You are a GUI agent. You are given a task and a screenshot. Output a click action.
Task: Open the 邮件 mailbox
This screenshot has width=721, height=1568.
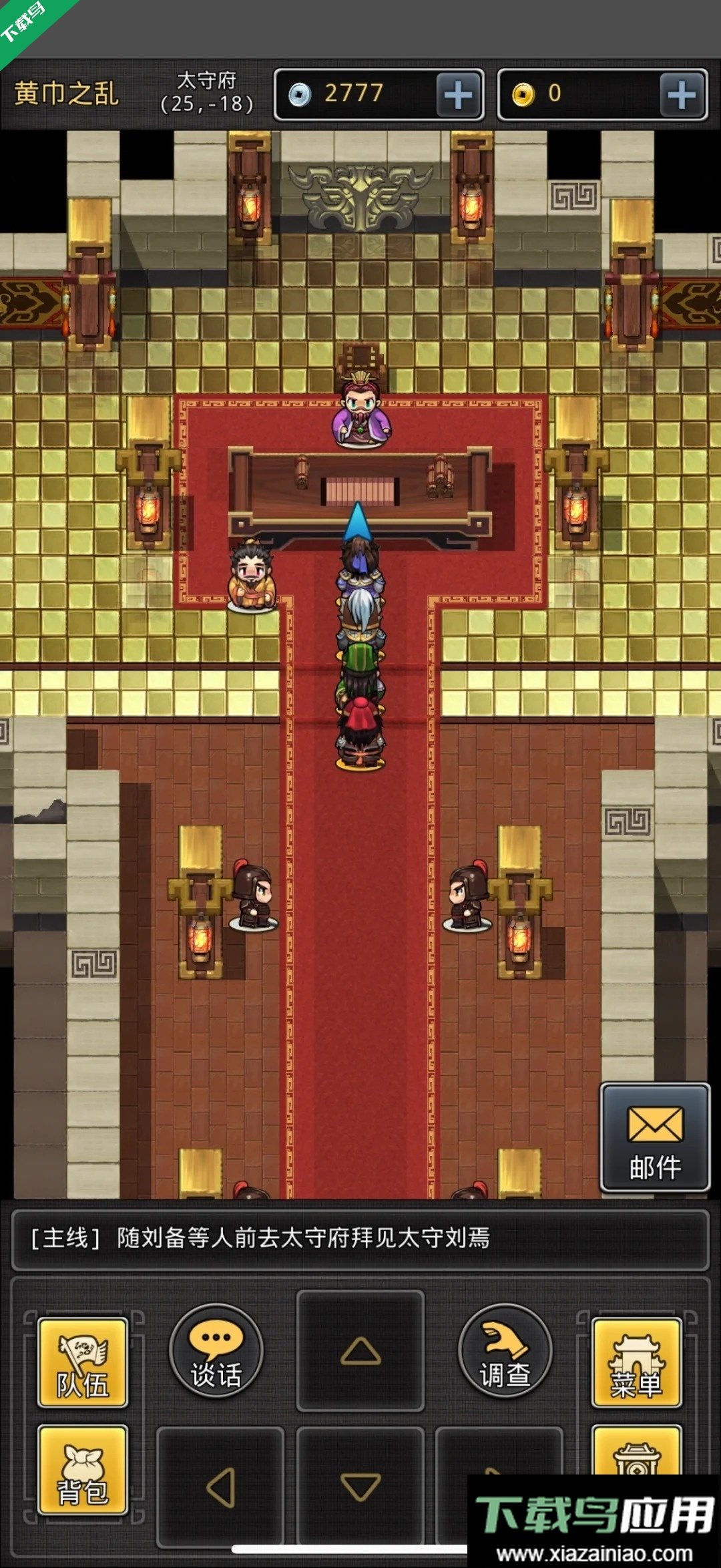tap(655, 1137)
